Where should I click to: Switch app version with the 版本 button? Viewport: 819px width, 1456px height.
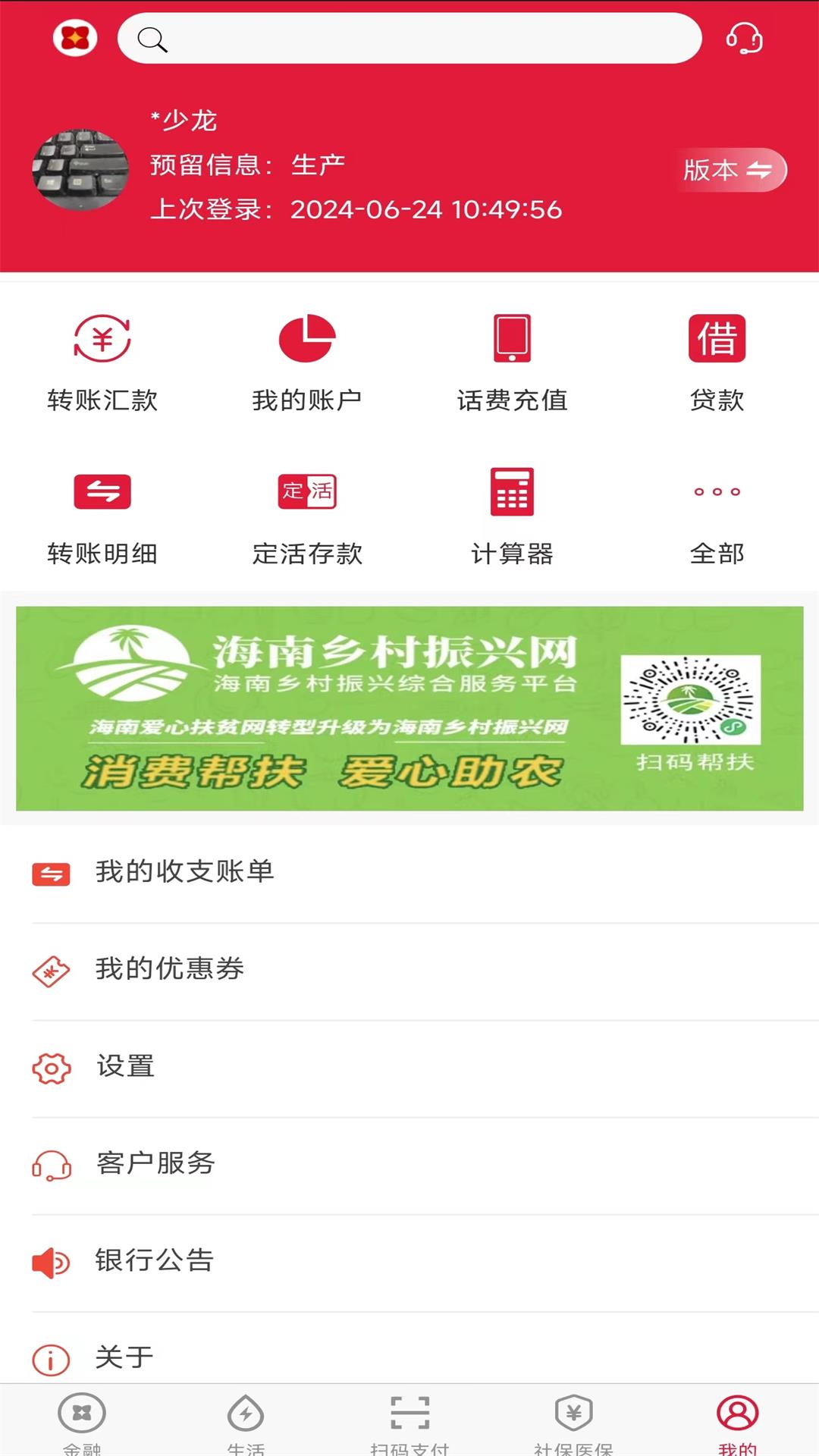click(729, 170)
